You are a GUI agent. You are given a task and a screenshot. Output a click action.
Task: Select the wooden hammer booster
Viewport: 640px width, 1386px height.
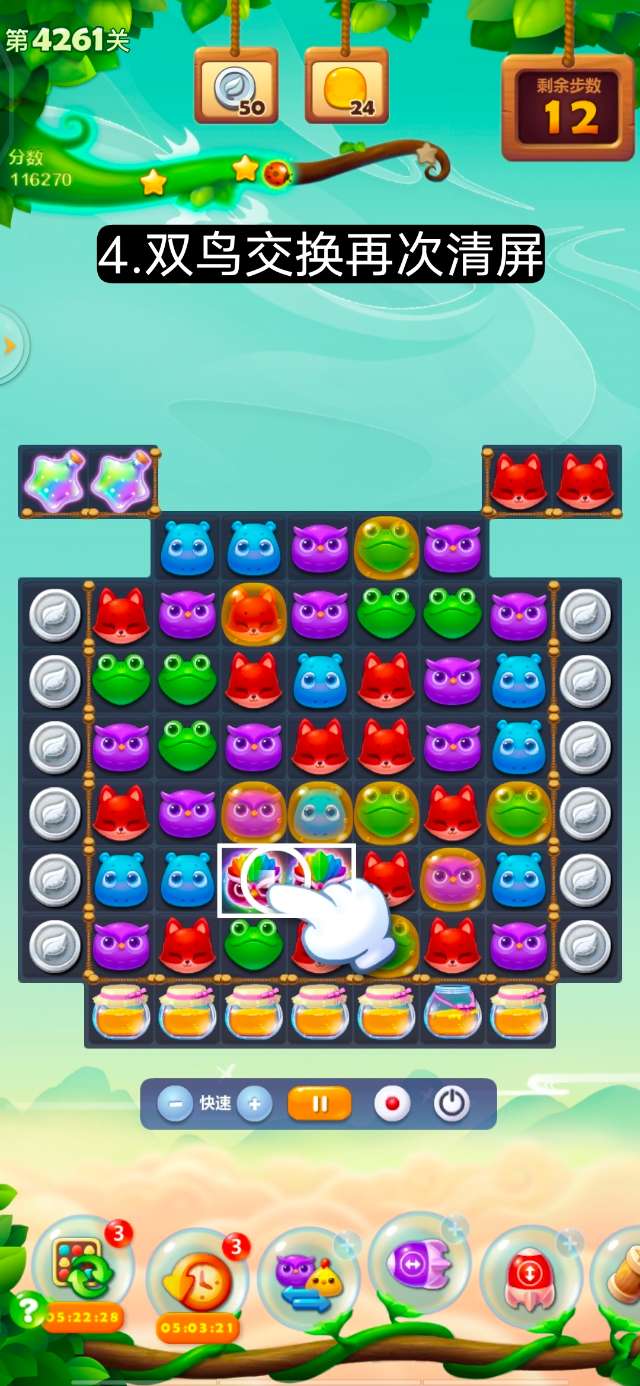point(622,1275)
